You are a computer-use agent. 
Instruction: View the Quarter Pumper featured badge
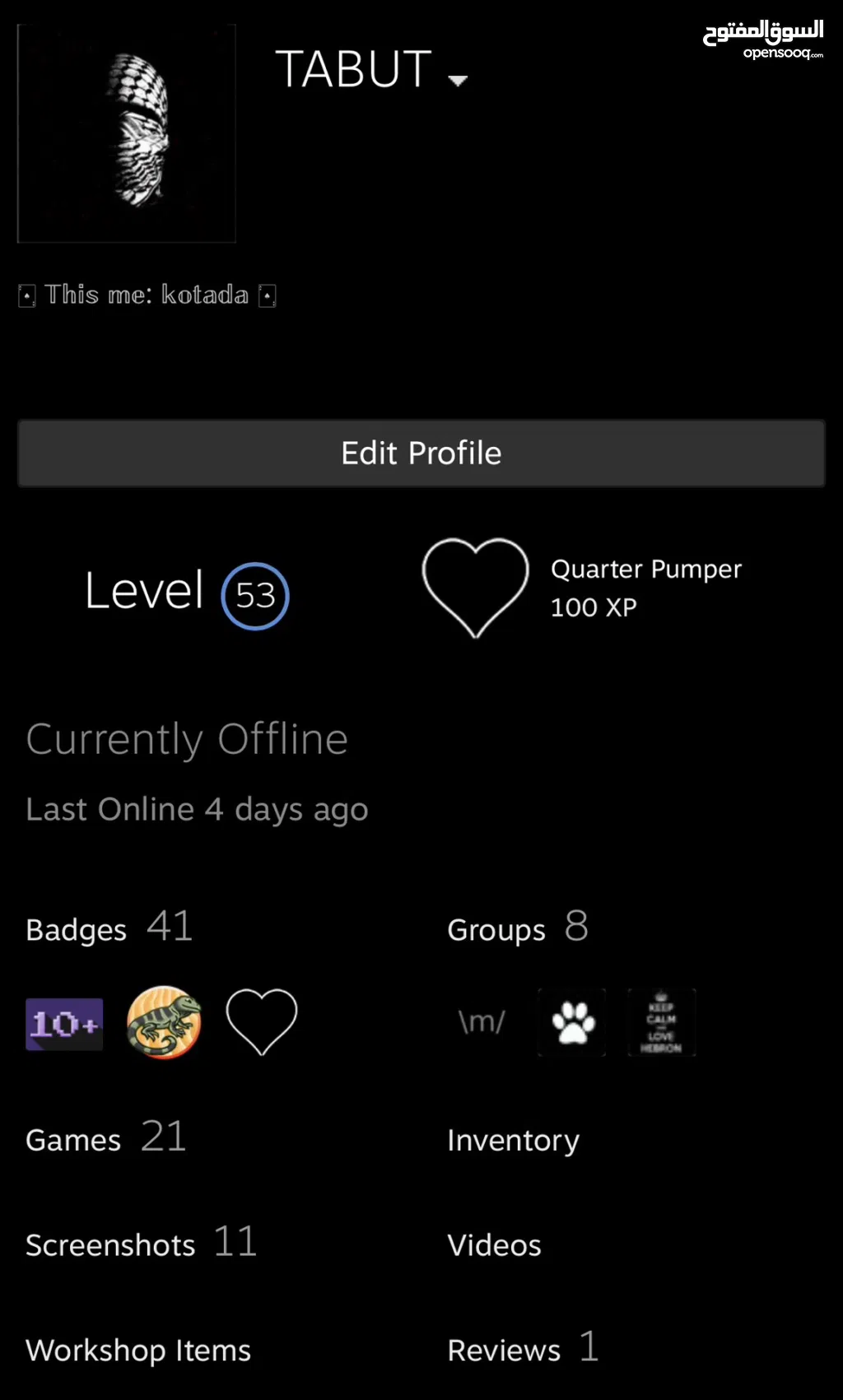click(x=476, y=588)
